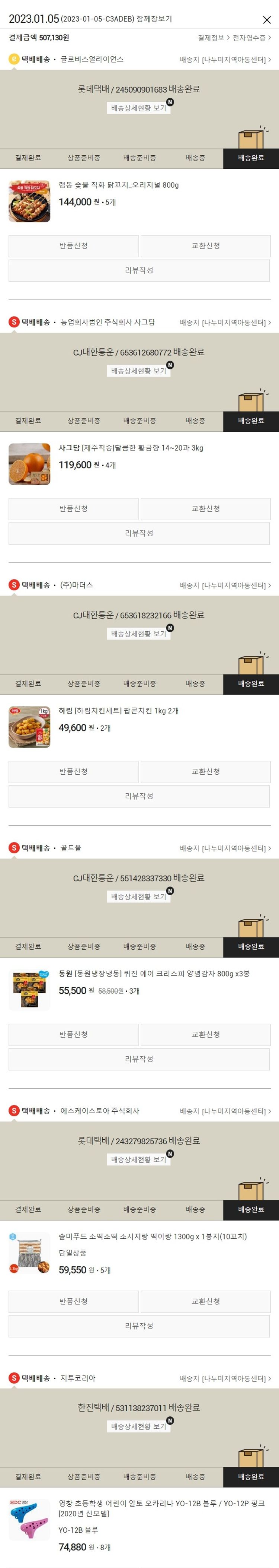
Task: View delivery details for 한진택배 531138237011
Action: 139,1427
